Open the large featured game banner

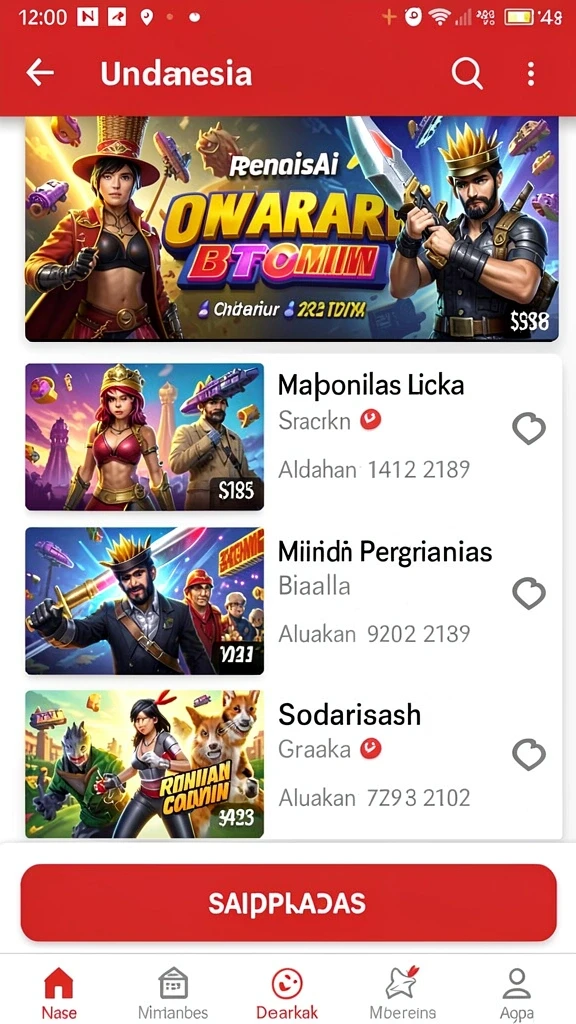click(292, 229)
